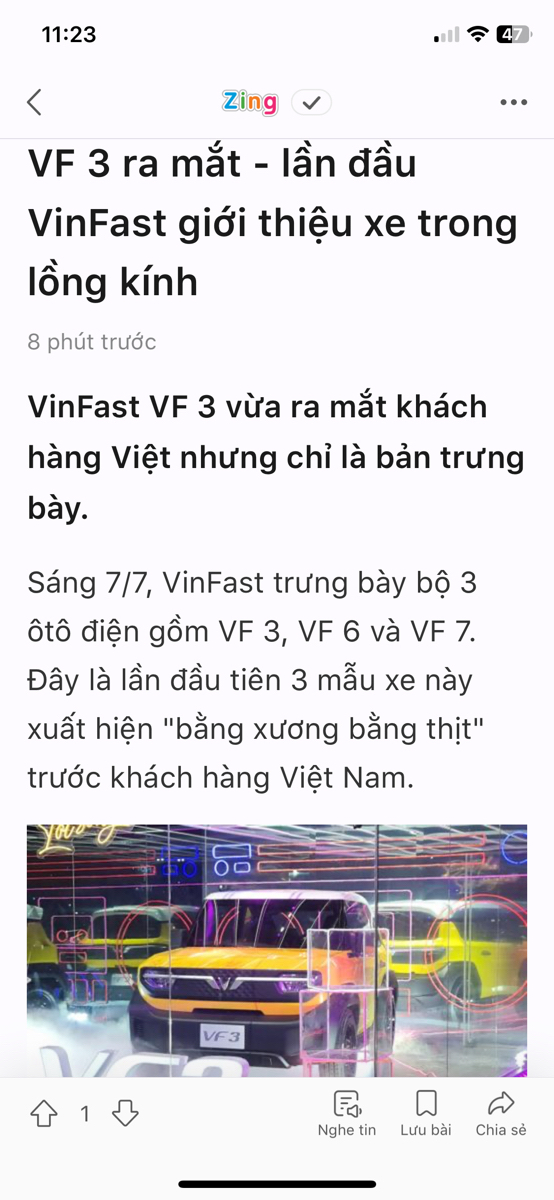
Task: Upvote this article
Action: [44, 1114]
